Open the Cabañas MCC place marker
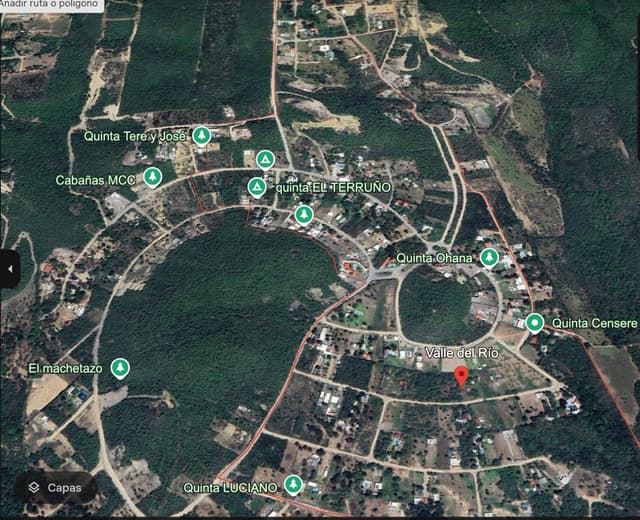 click(152, 178)
